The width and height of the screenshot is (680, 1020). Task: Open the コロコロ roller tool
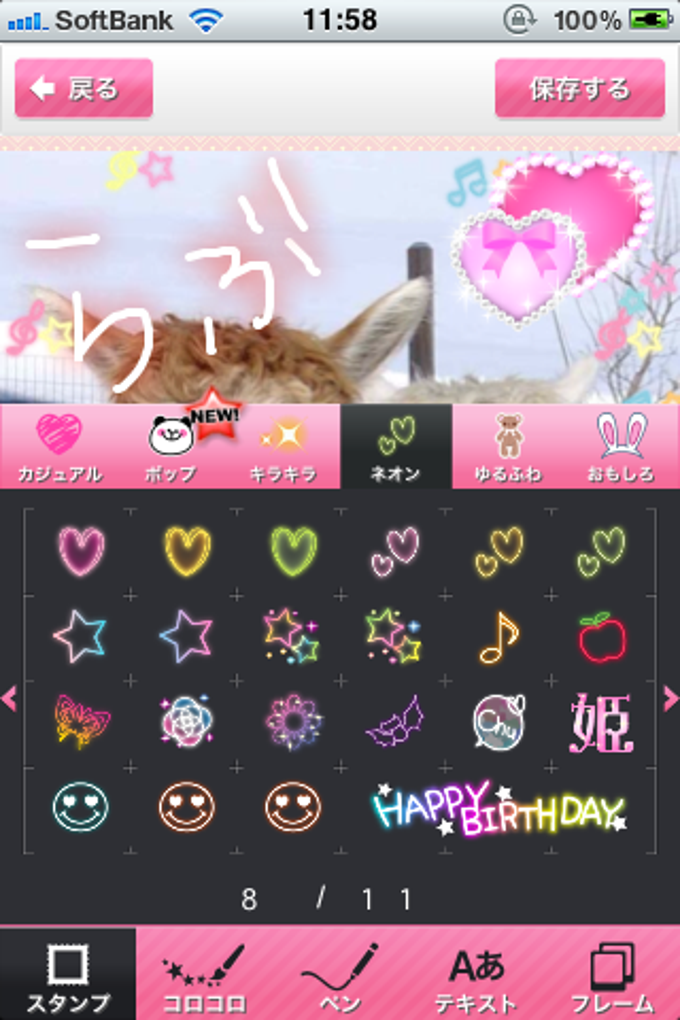(204, 977)
